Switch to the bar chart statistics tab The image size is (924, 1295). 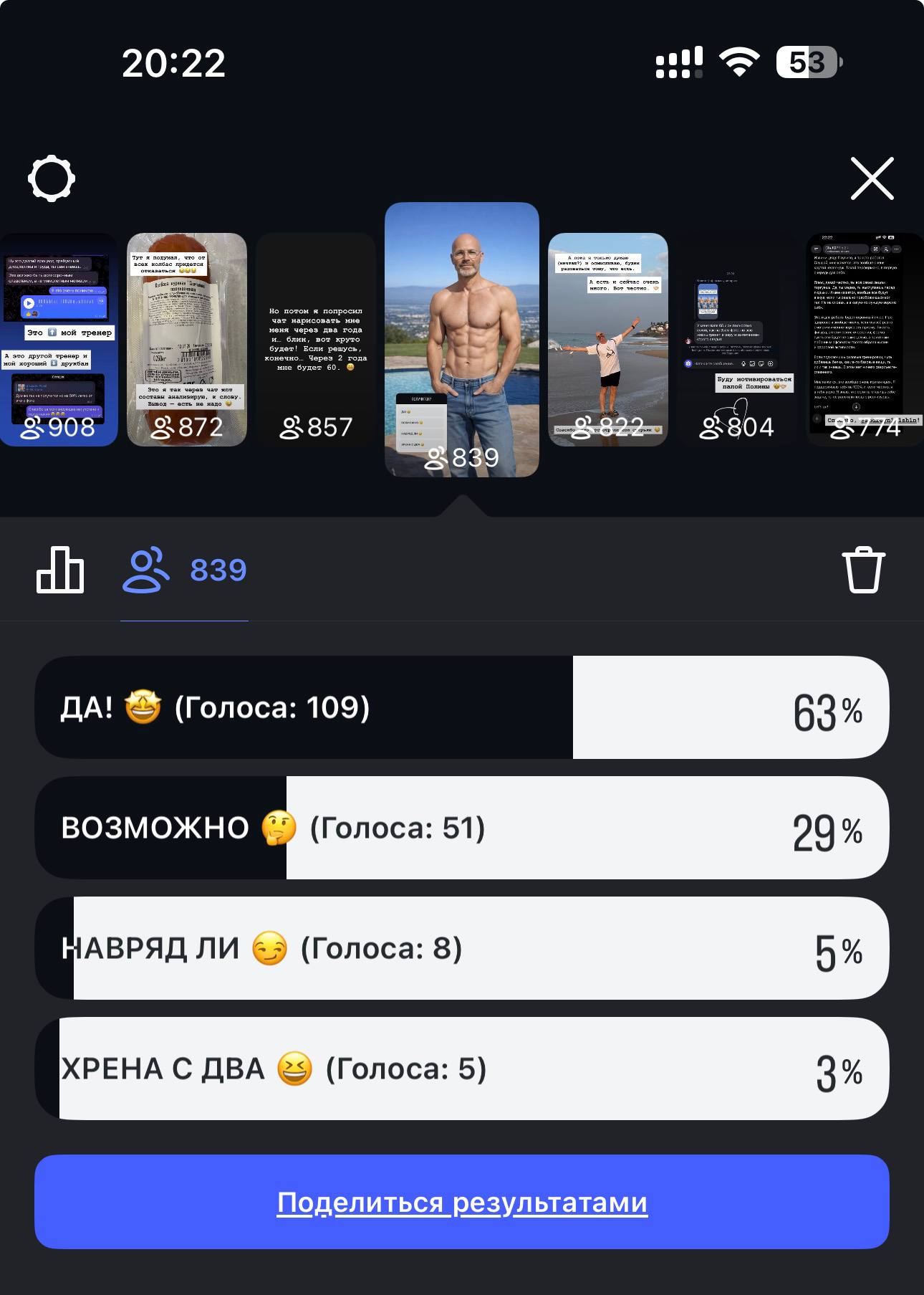click(x=60, y=570)
